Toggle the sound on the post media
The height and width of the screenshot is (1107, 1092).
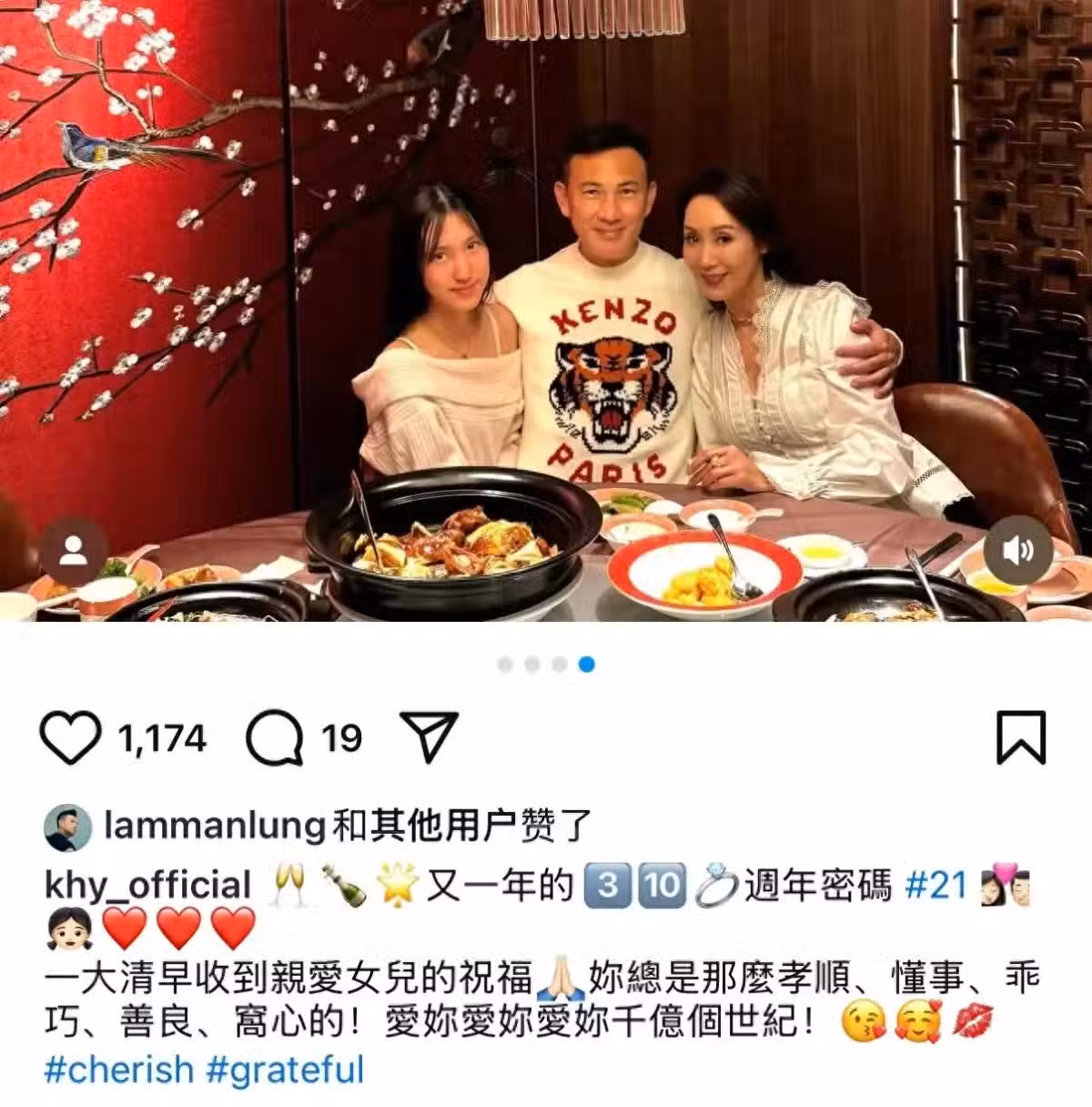pyautogui.click(x=1018, y=550)
